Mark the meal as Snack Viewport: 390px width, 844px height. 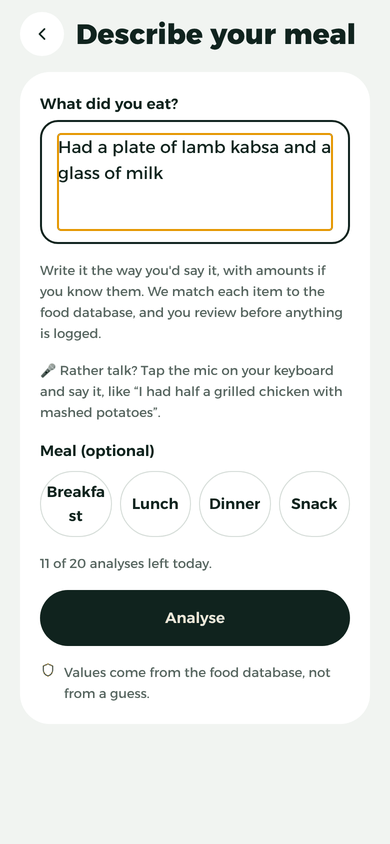pyautogui.click(x=314, y=504)
